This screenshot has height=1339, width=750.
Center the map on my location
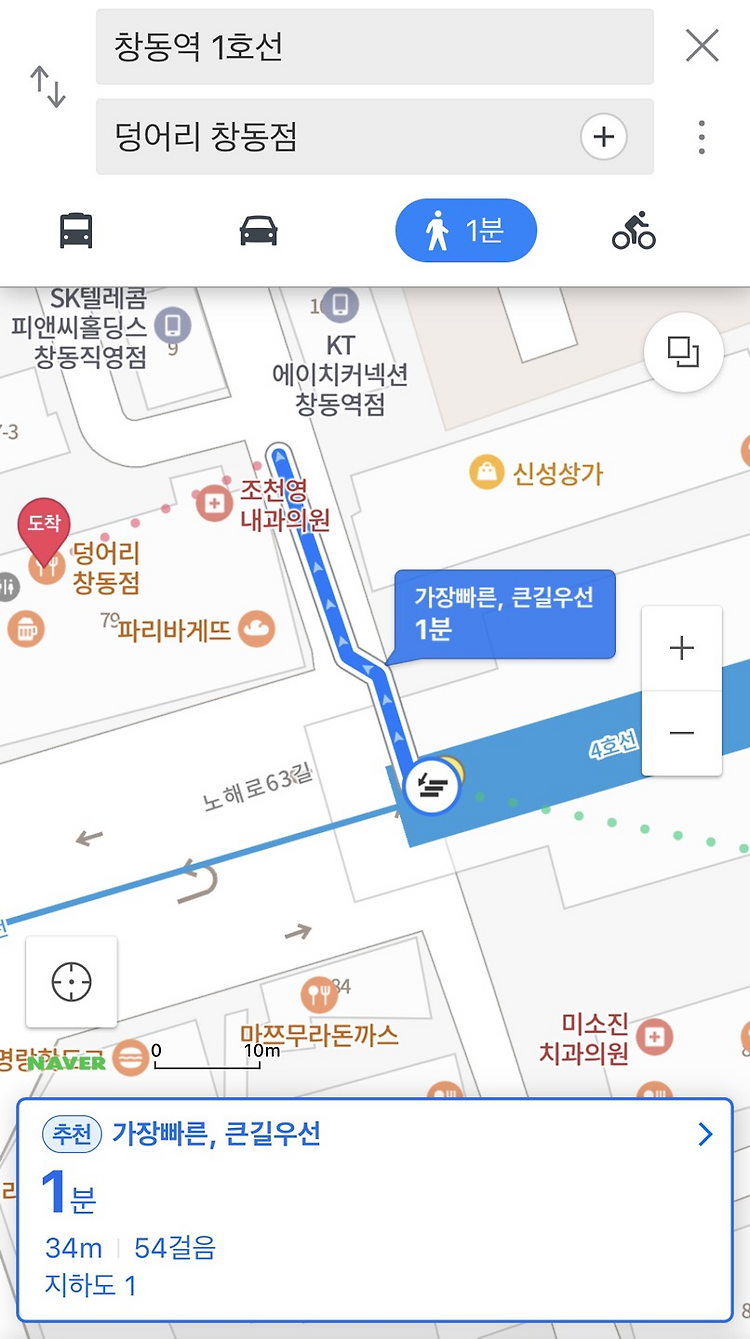click(71, 982)
